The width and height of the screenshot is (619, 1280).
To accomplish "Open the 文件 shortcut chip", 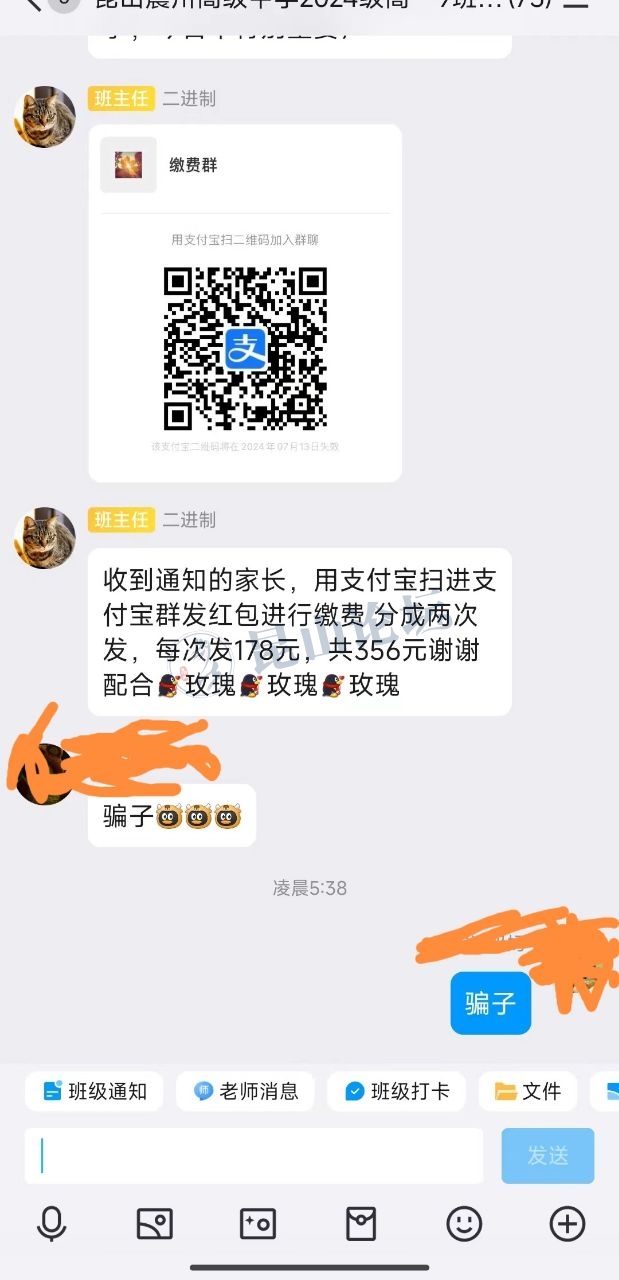I will [x=527, y=1091].
